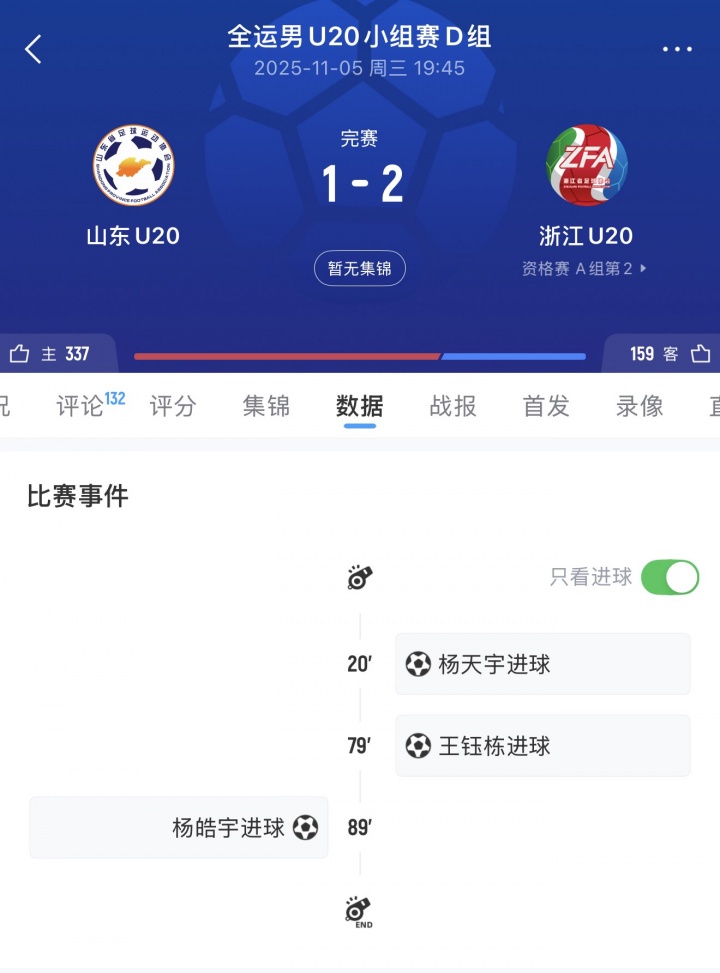Open the 首发 lineup tab

point(545,406)
